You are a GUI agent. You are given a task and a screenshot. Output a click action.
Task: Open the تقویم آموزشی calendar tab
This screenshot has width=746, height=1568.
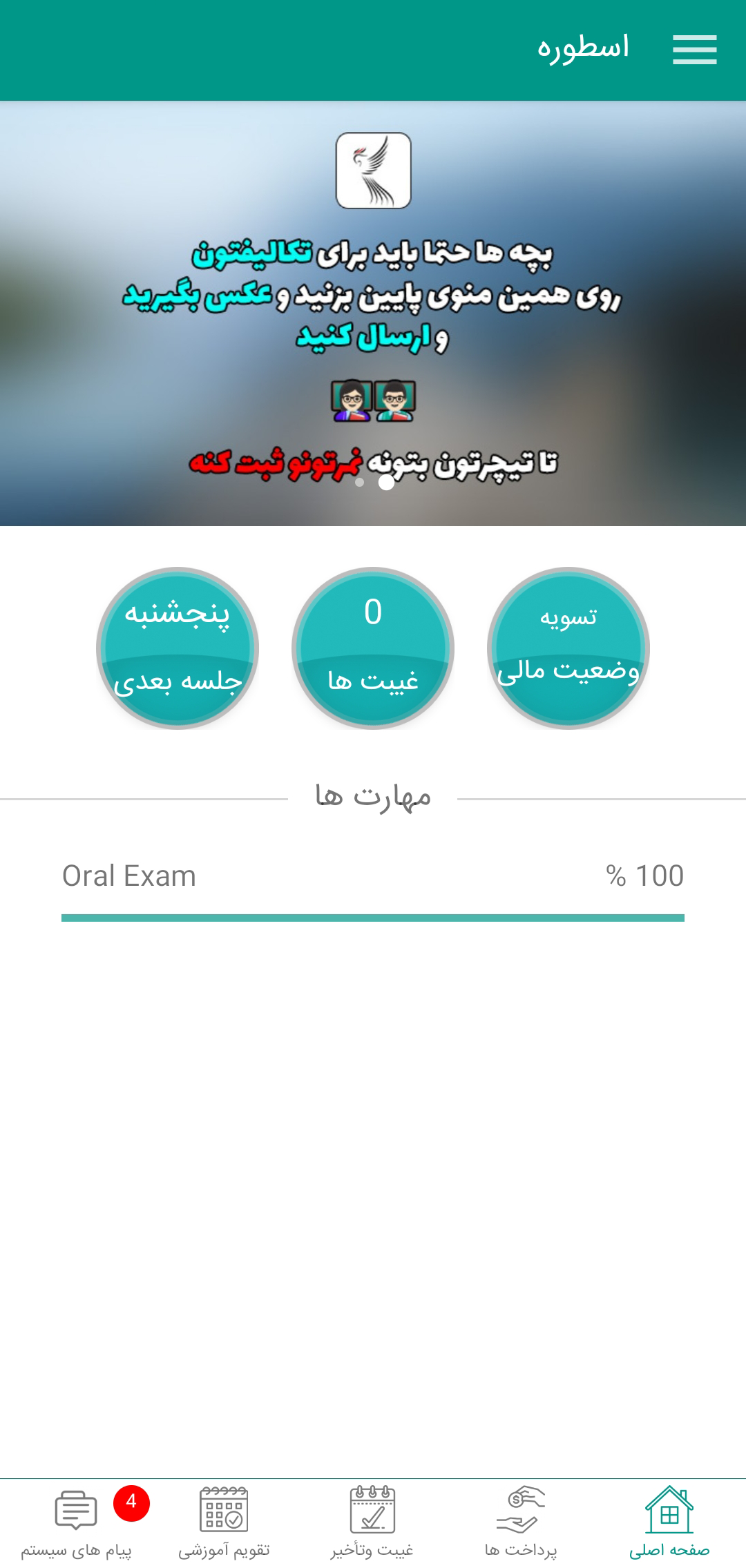click(x=224, y=1523)
